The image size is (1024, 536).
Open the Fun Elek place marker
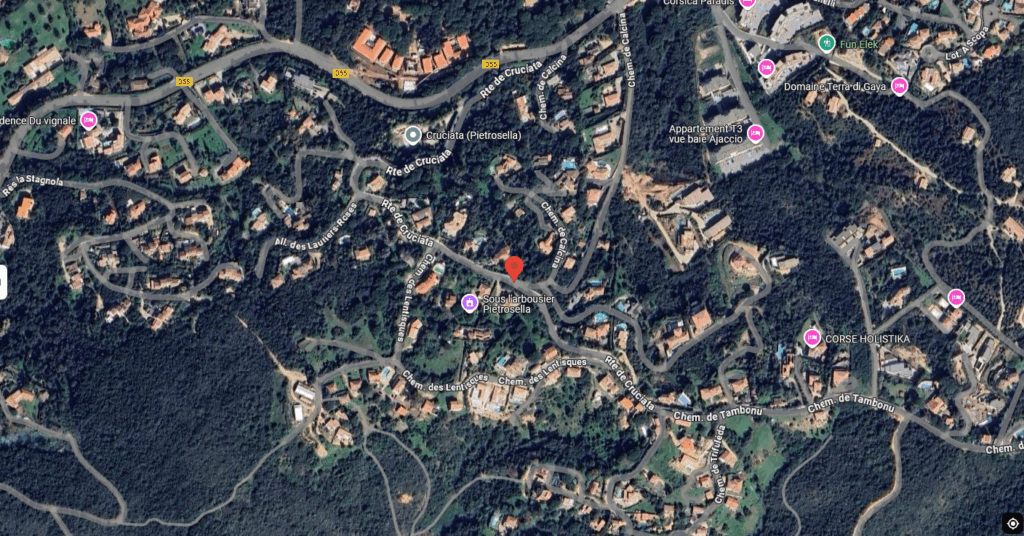coord(826,43)
